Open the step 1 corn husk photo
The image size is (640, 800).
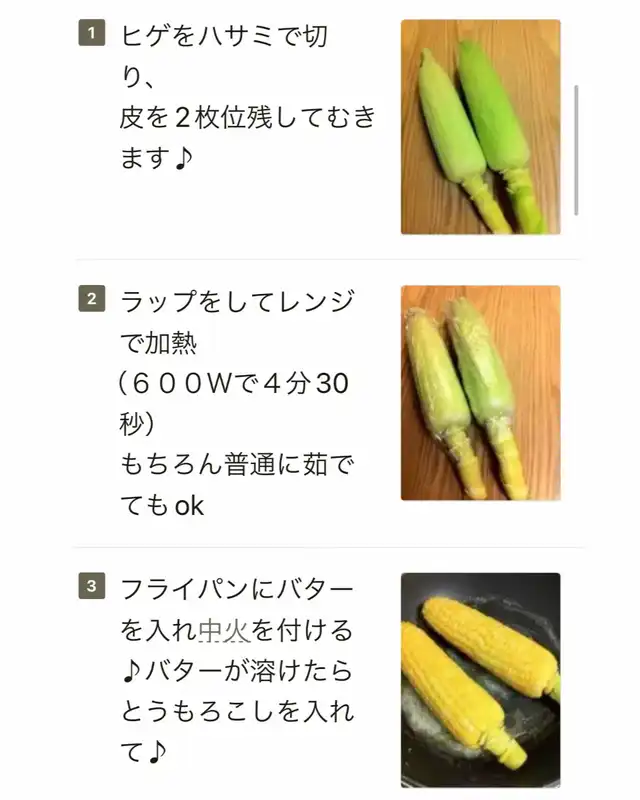(x=480, y=127)
